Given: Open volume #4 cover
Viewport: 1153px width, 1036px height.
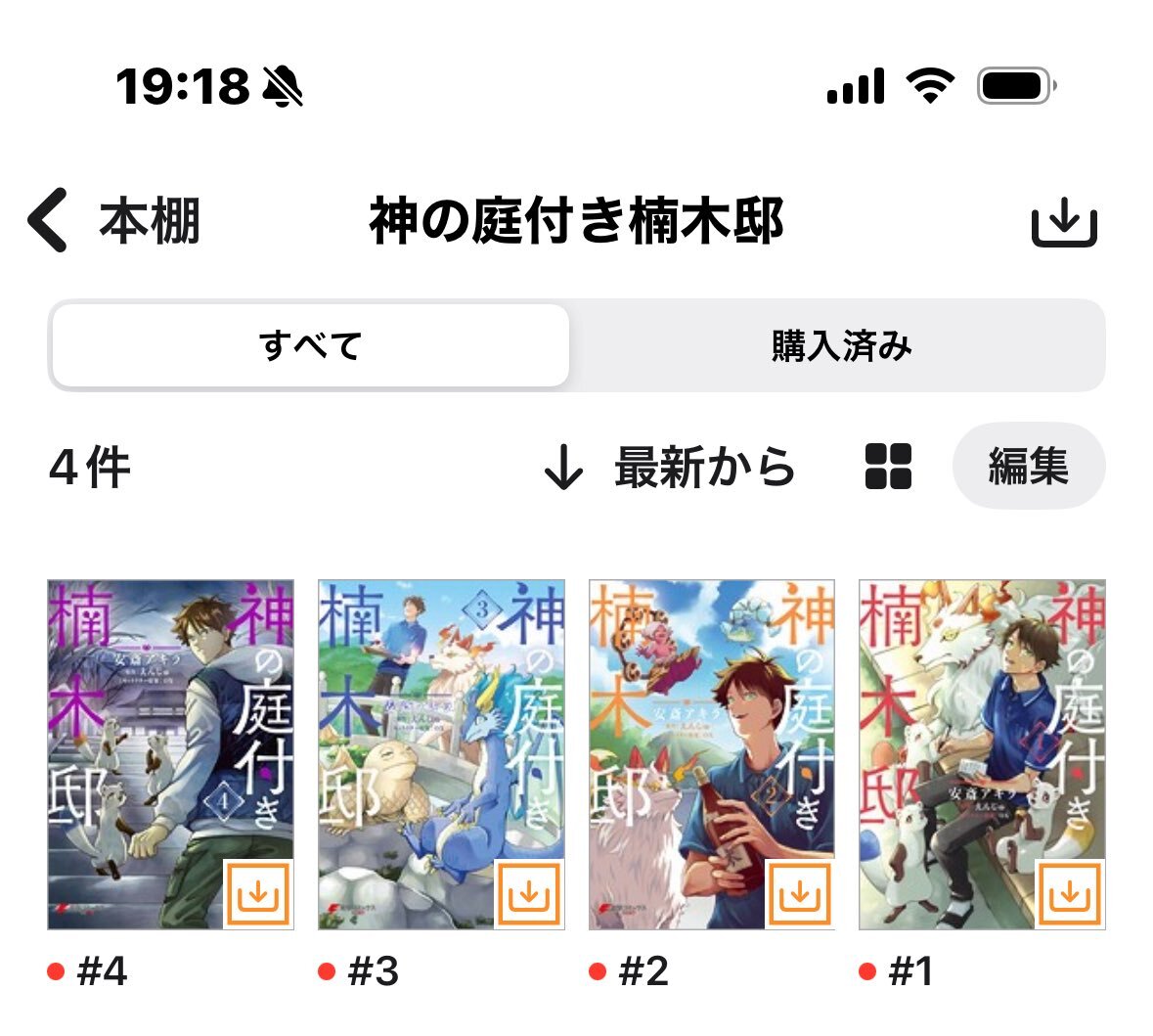Looking at the screenshot, I should pos(156,724).
